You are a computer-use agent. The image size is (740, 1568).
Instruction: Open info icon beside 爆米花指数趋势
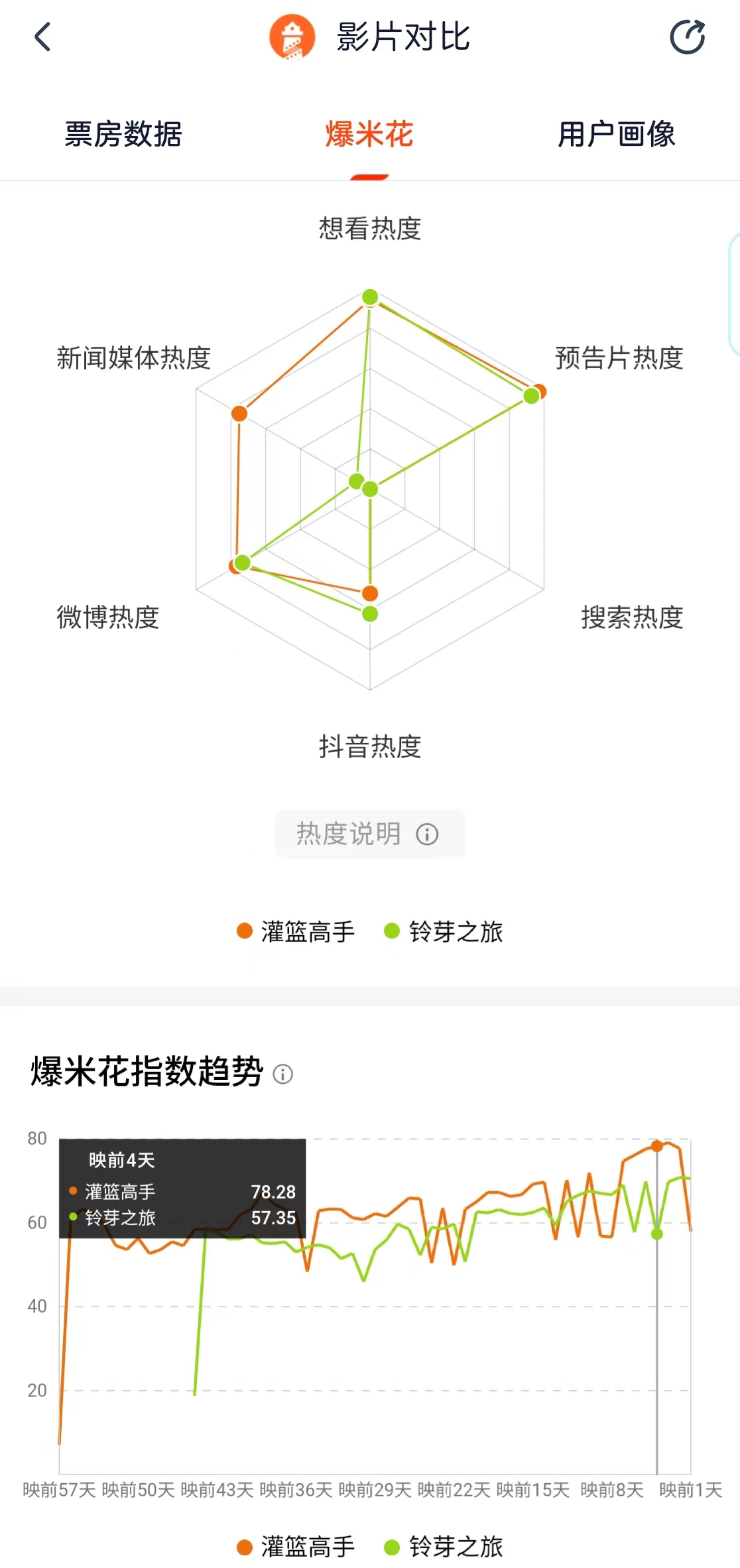[283, 1074]
